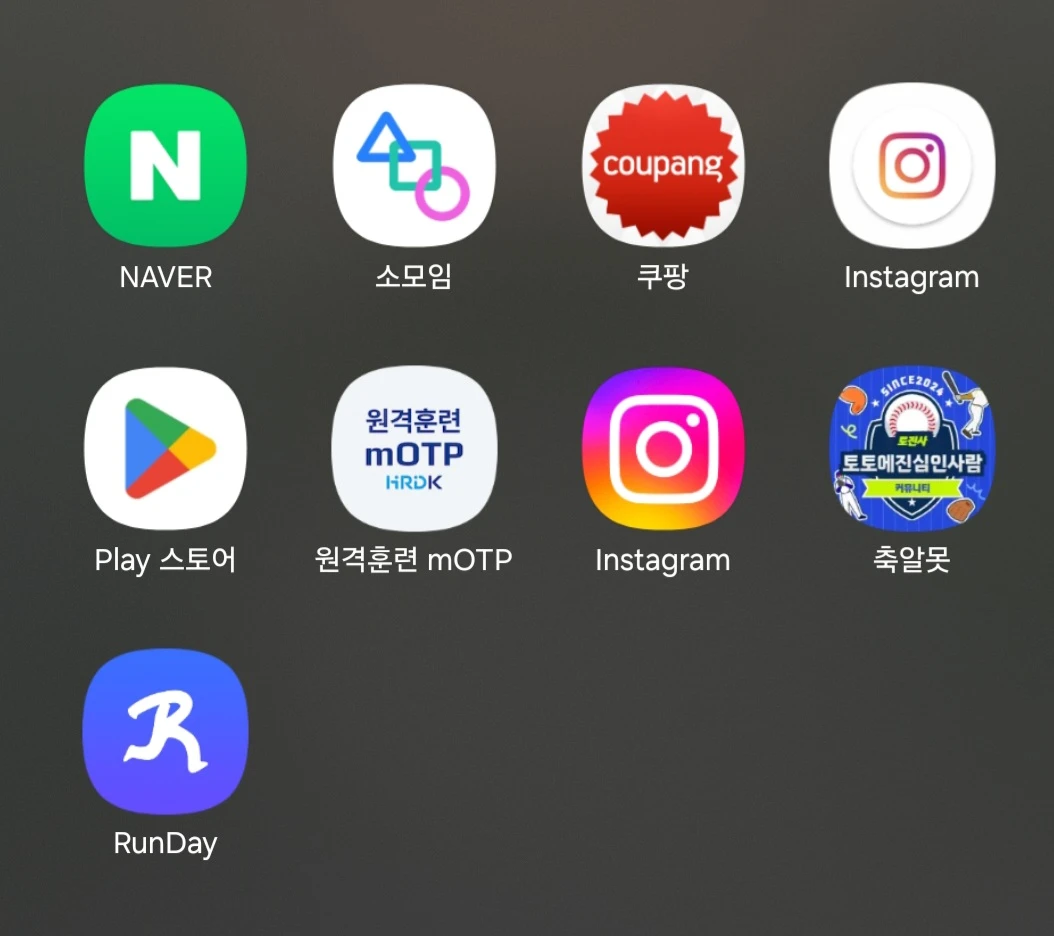Open the 축알못 shortcut
This screenshot has height=936, width=1054.
click(912, 448)
